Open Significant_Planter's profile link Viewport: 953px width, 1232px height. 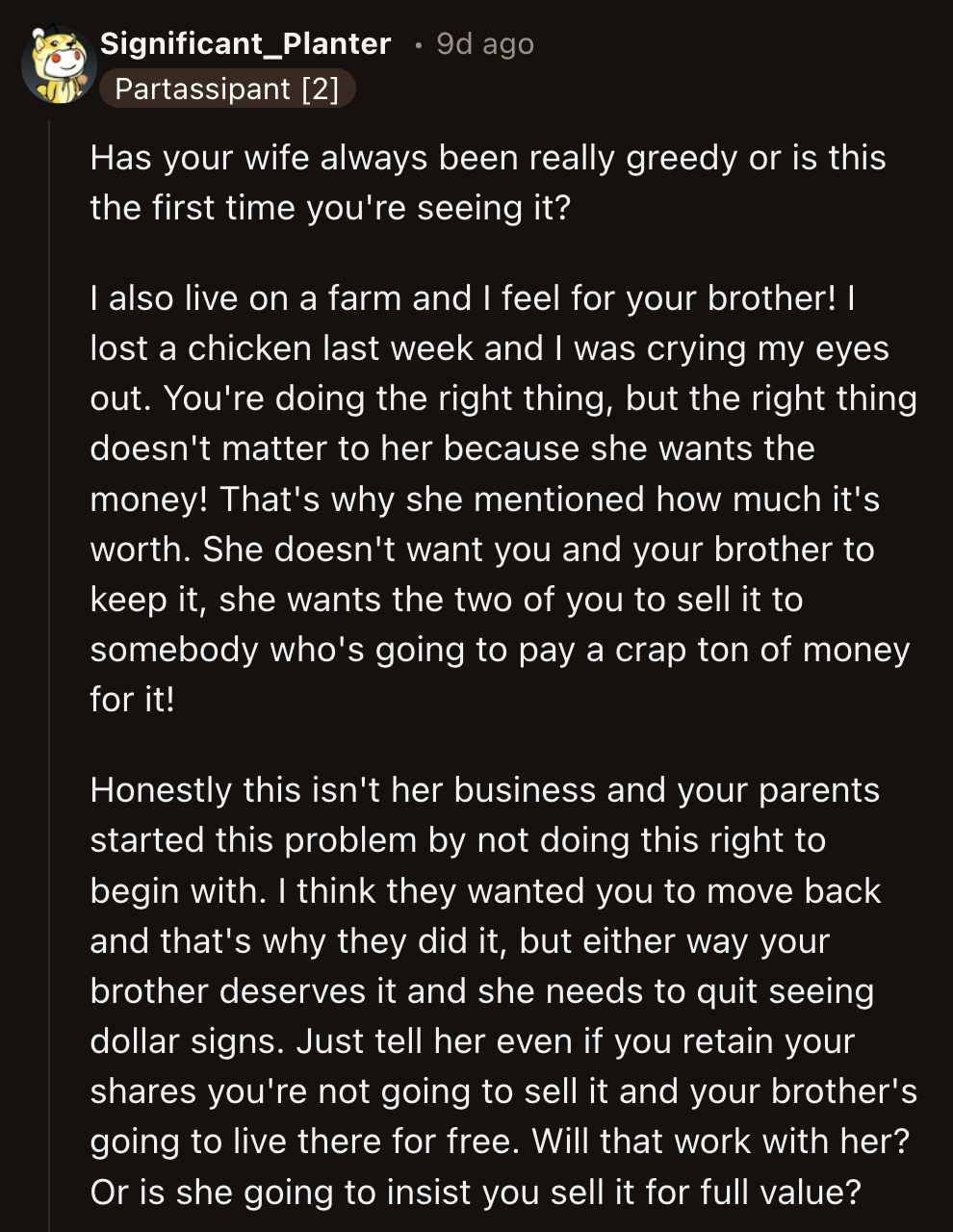(245, 43)
